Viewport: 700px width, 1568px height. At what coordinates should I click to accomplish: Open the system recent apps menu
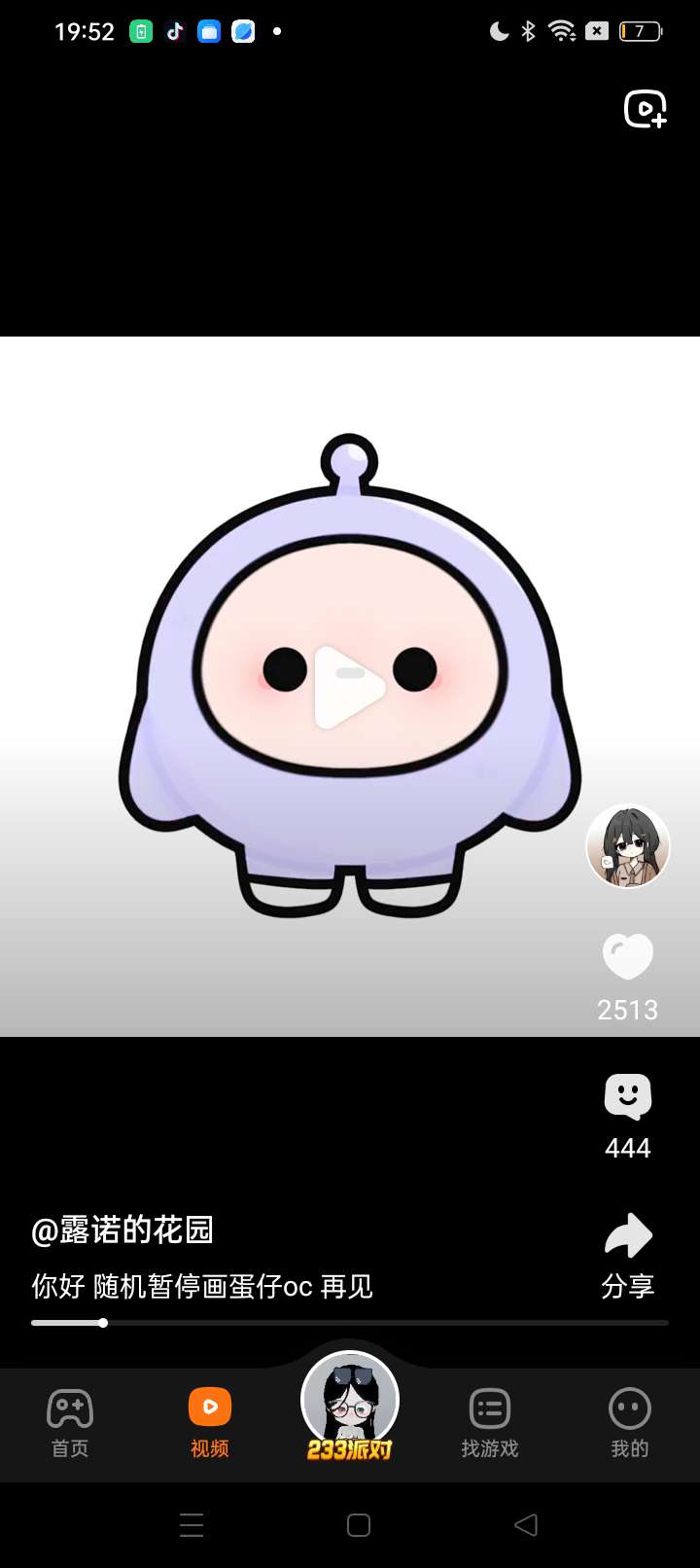click(x=192, y=1524)
